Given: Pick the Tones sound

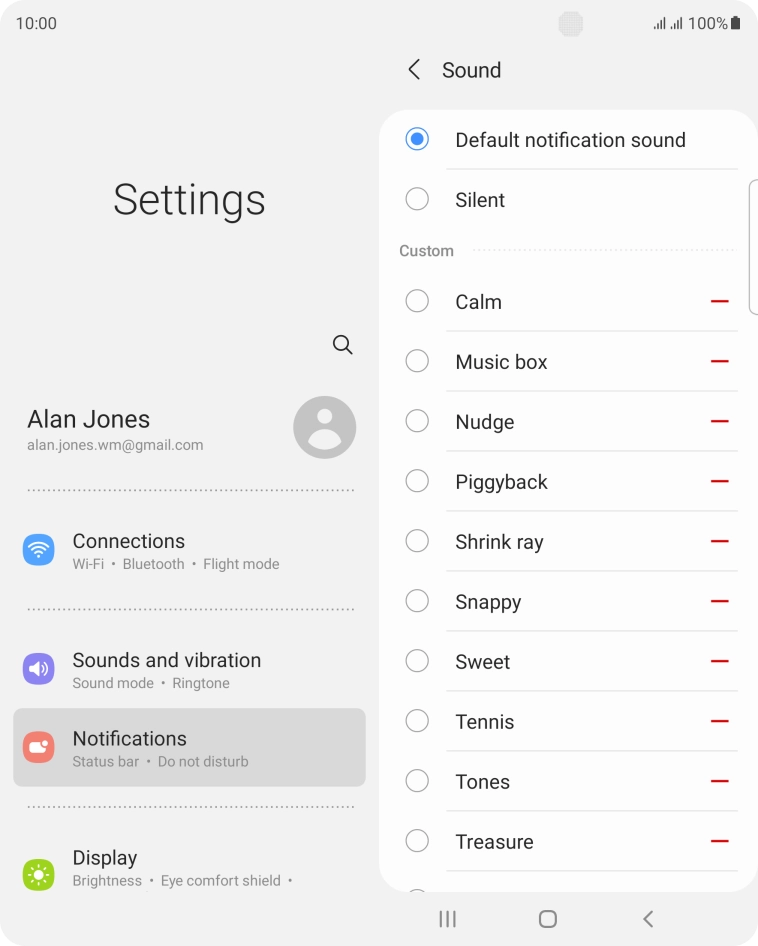Looking at the screenshot, I should pos(417,782).
